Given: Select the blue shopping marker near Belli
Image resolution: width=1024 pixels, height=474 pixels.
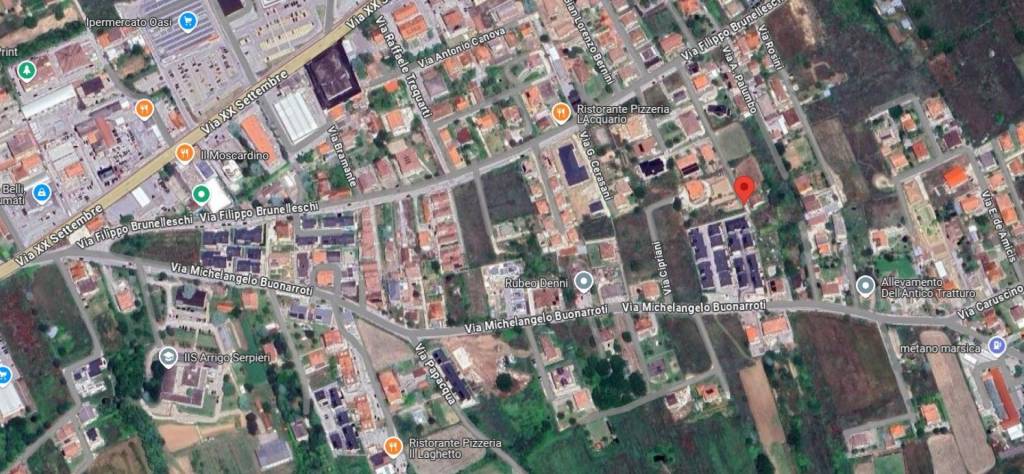Looking at the screenshot, I should [x=41, y=191].
